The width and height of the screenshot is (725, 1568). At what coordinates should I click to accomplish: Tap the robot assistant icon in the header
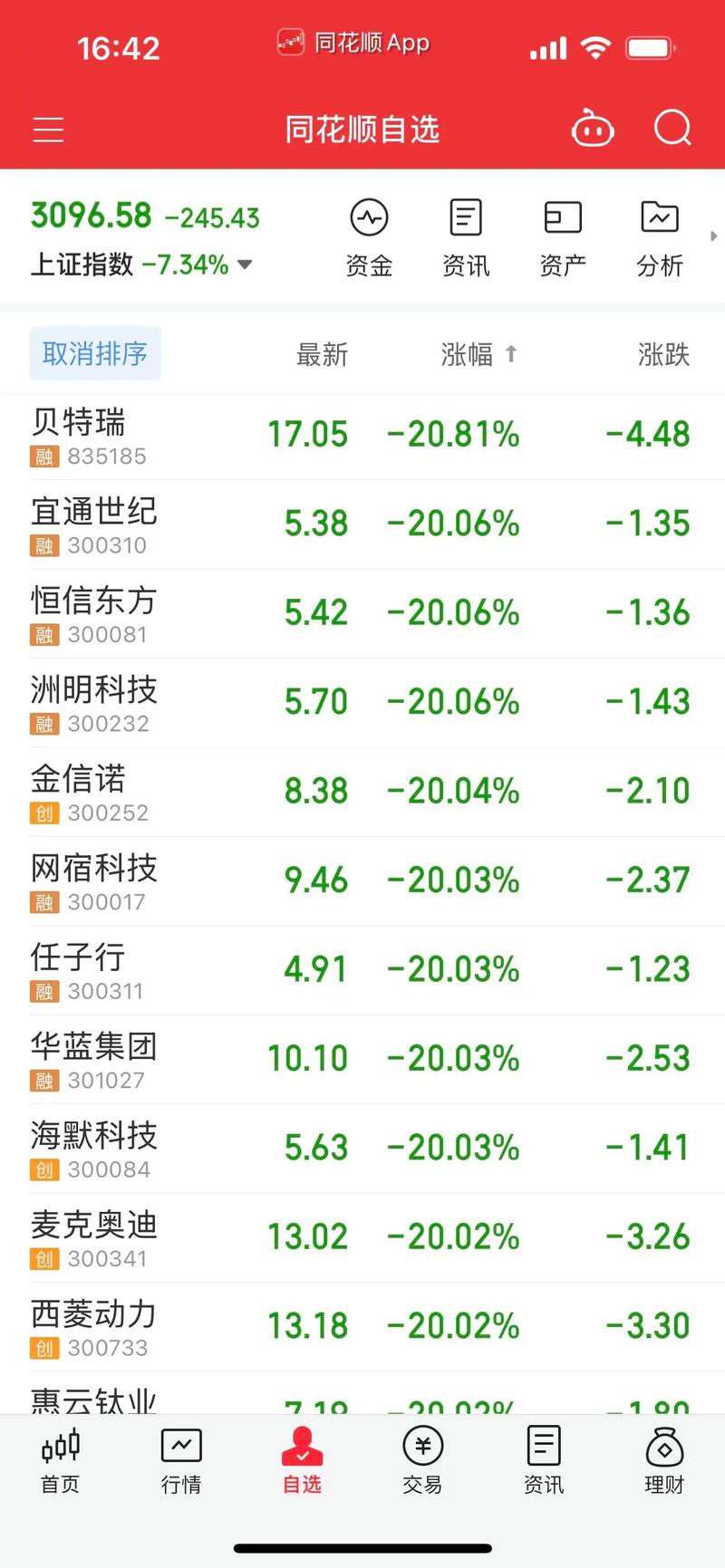(594, 129)
